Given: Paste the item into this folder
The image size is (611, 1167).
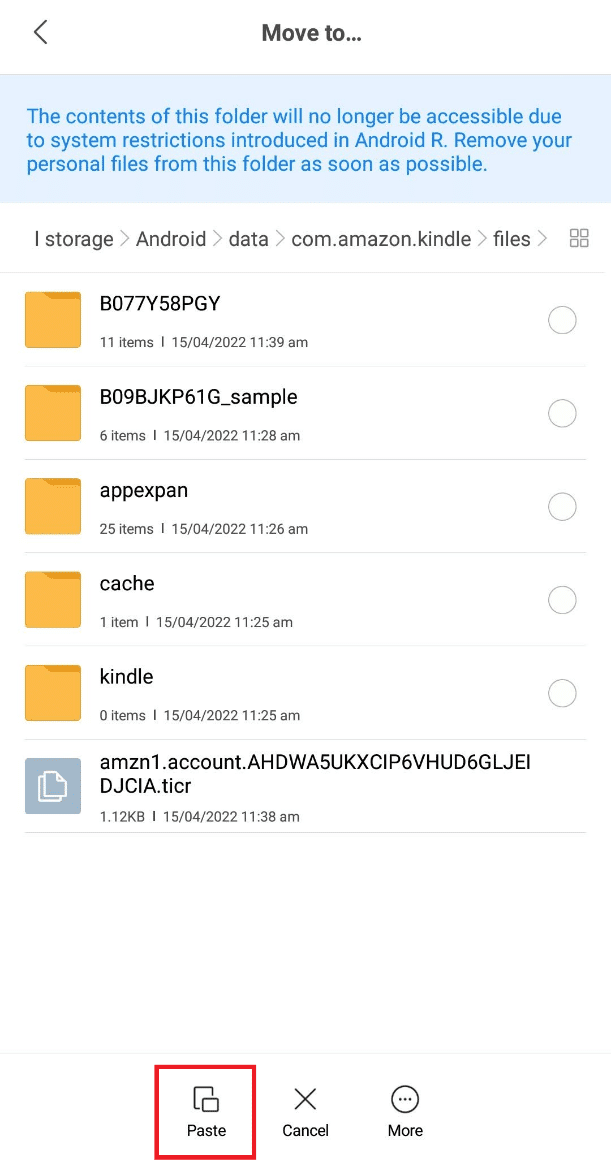Looking at the screenshot, I should tap(206, 1111).
